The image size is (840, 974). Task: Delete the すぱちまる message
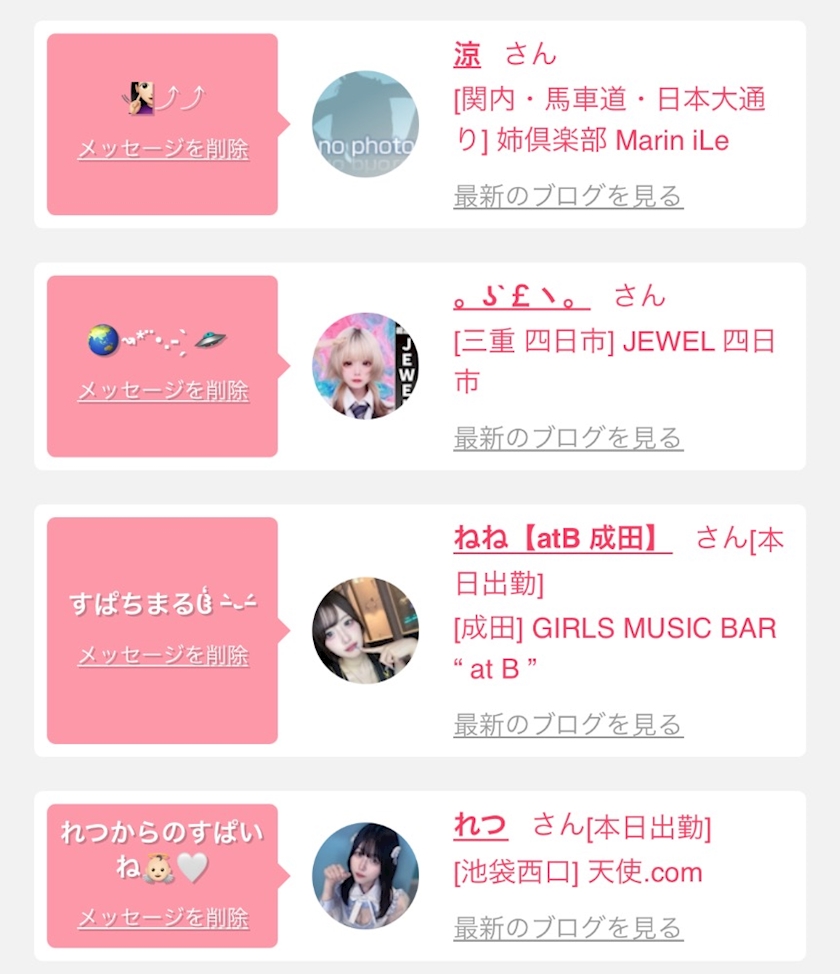[163, 656]
